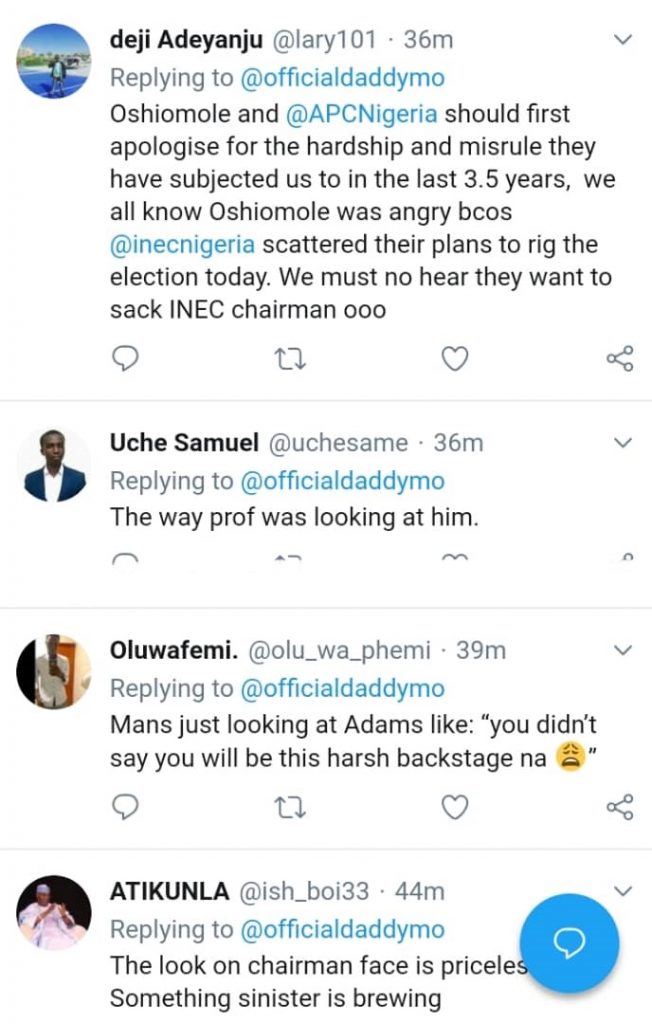The width and height of the screenshot is (652, 1024).
Task: Reply to deji Adeyanju's tweet
Action: coord(125,359)
